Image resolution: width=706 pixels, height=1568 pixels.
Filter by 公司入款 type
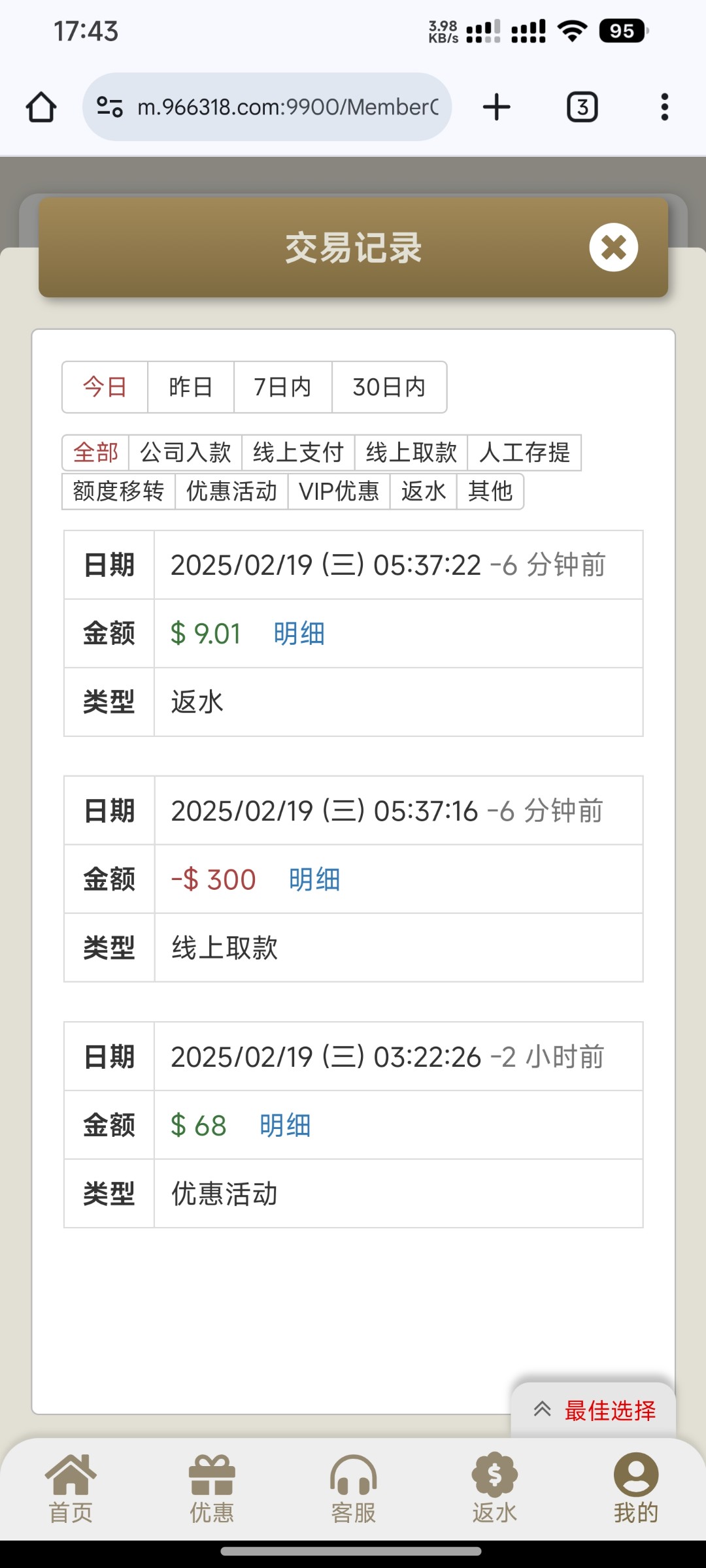coord(186,452)
